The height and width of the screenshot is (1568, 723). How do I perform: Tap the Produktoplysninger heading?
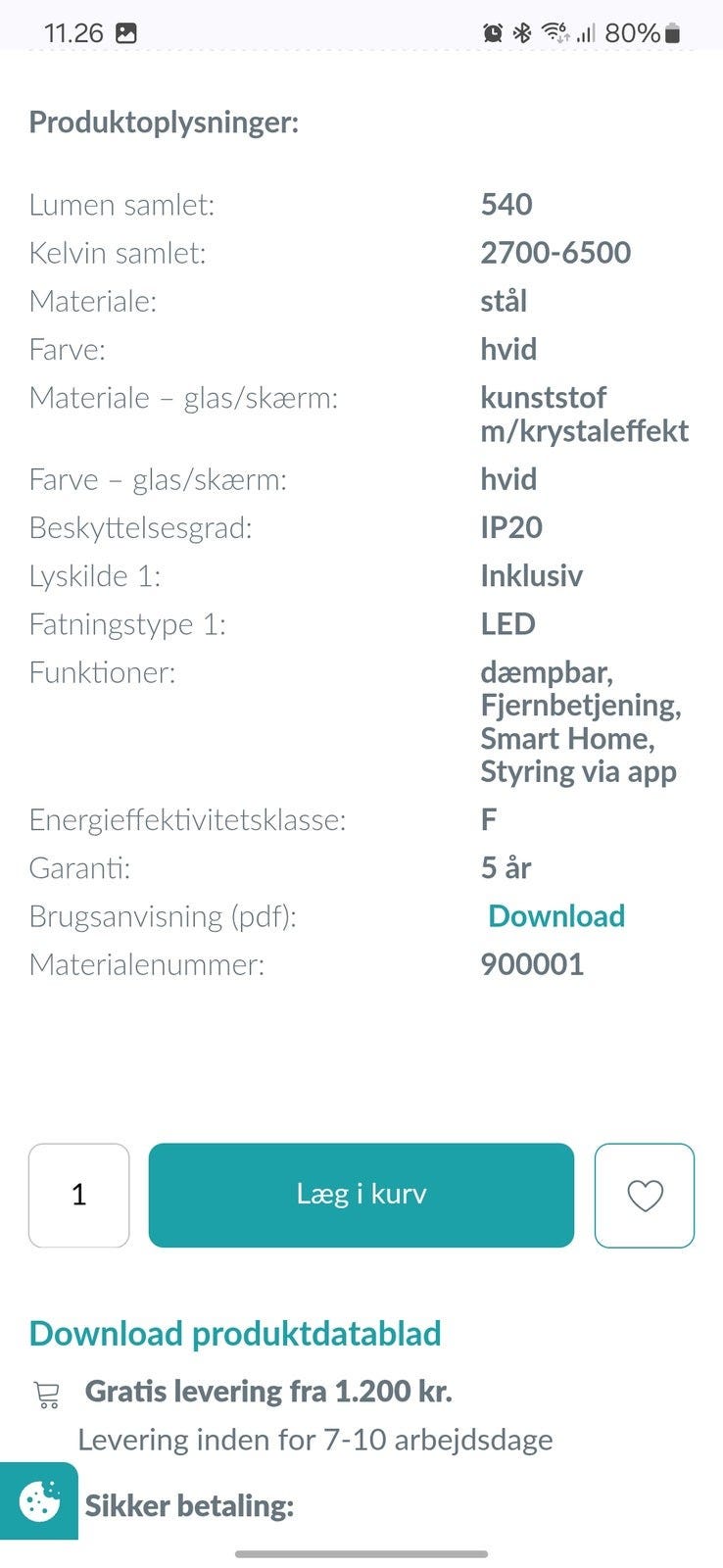163,122
